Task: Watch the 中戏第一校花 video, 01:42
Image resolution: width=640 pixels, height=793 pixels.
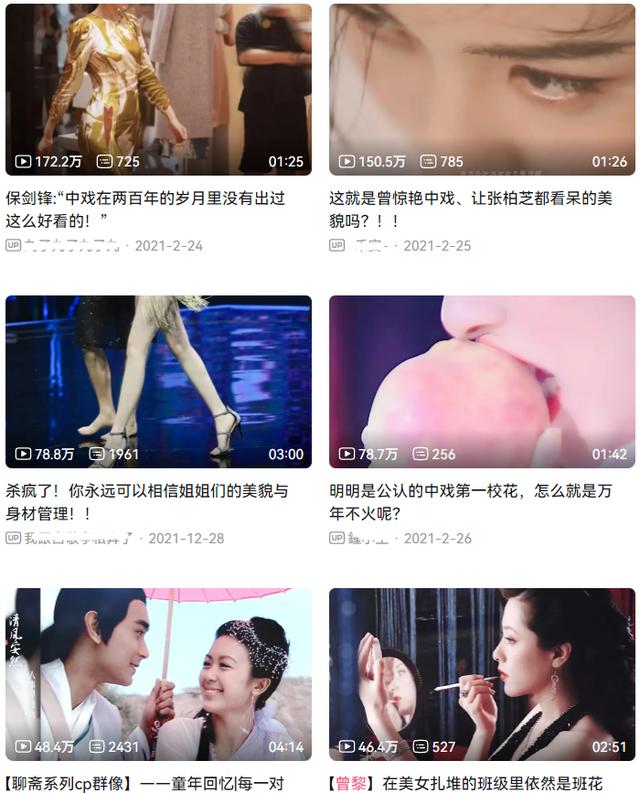Action: (482, 380)
